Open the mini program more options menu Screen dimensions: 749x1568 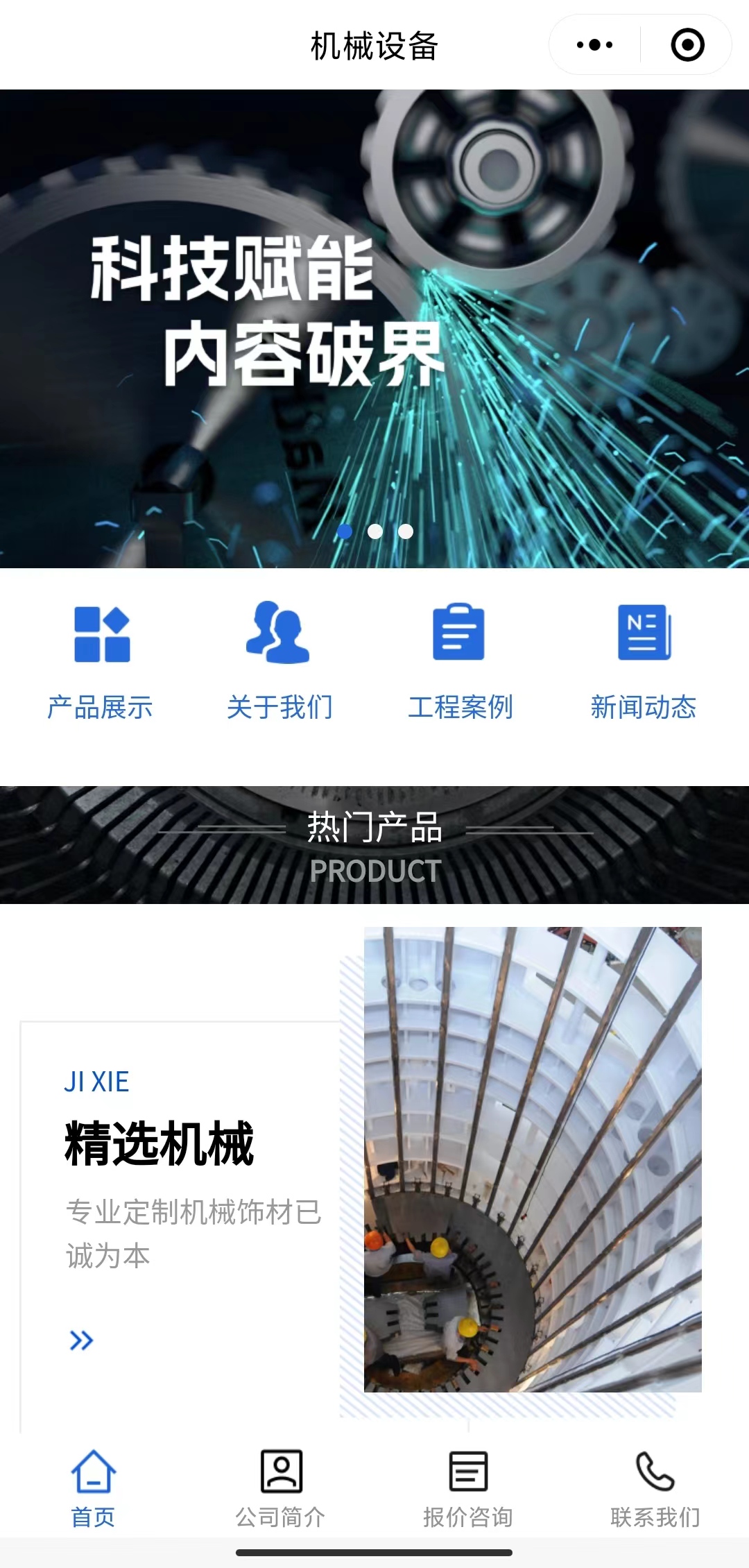(x=594, y=45)
